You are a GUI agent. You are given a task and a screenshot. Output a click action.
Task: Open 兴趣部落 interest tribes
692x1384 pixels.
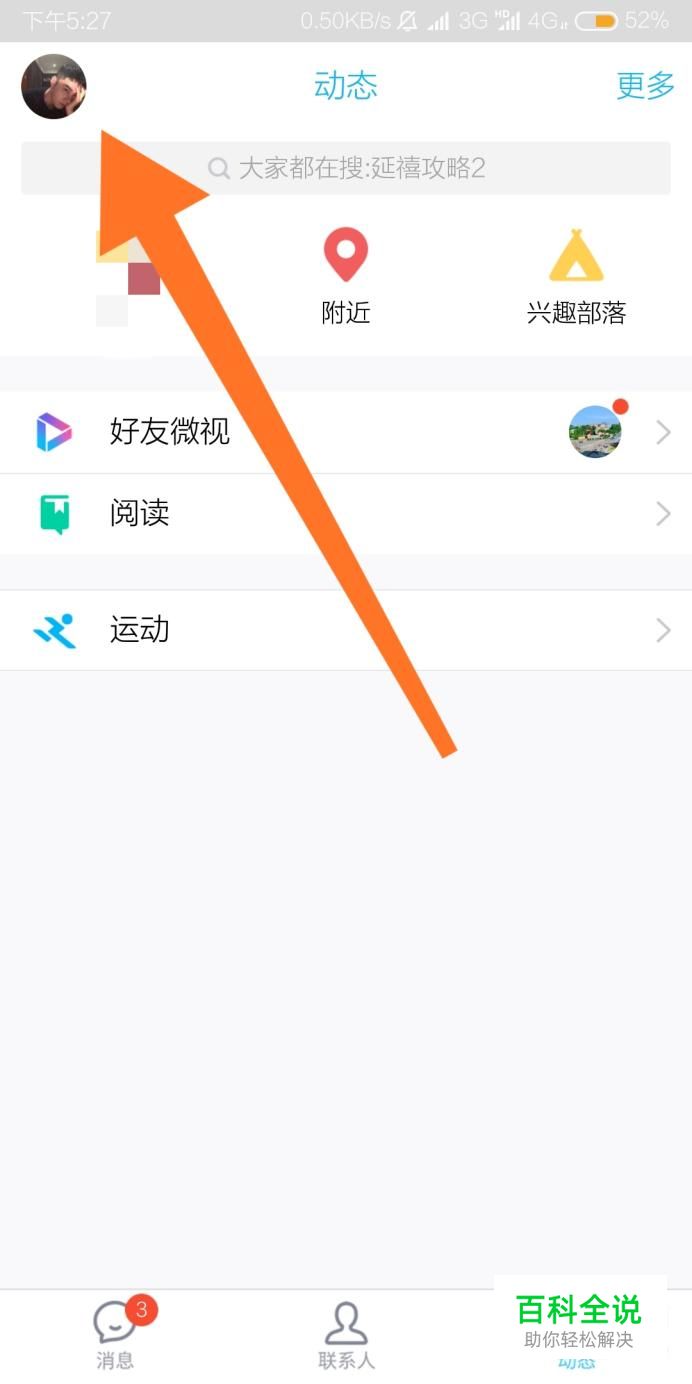pyautogui.click(x=576, y=276)
